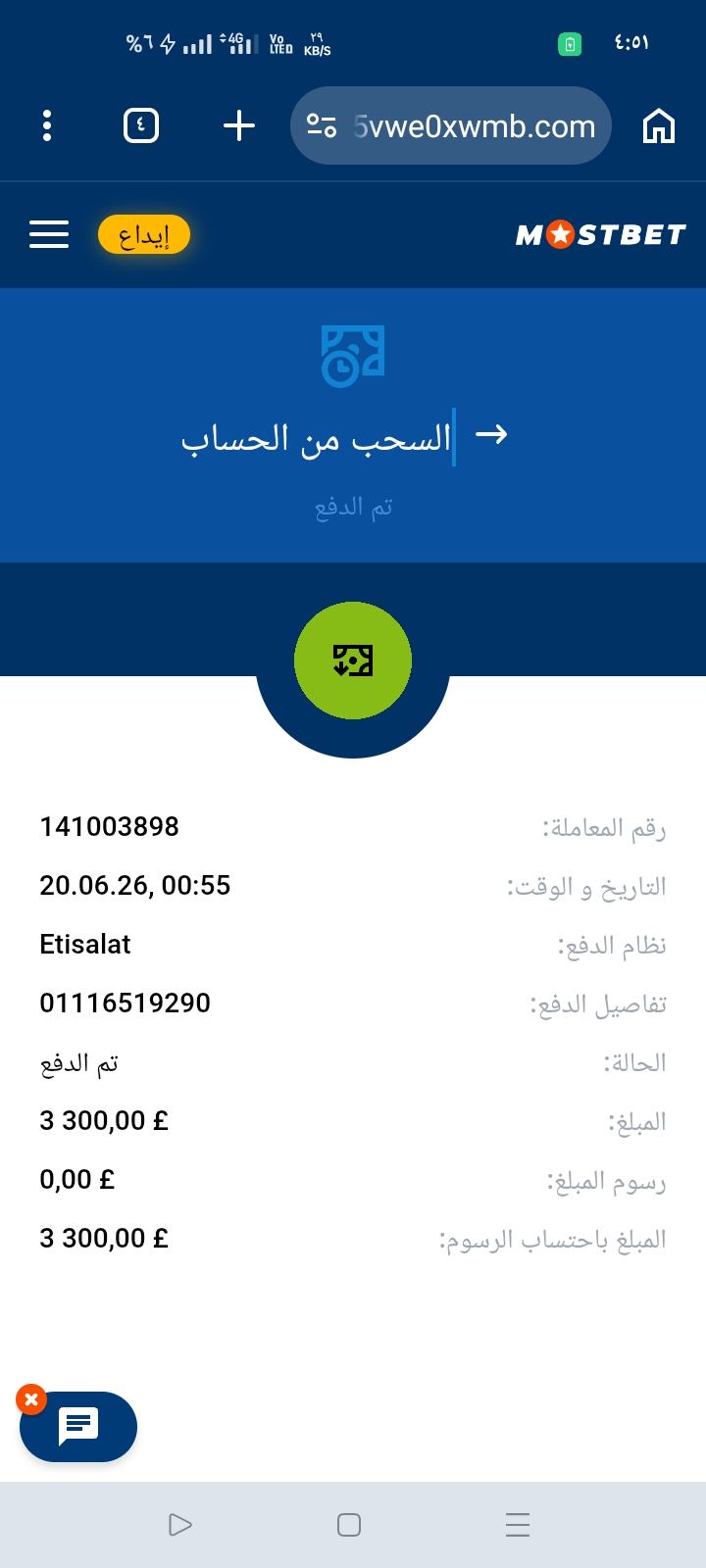706x1568 pixels.
Task: Go to the browser home page
Action: (658, 125)
